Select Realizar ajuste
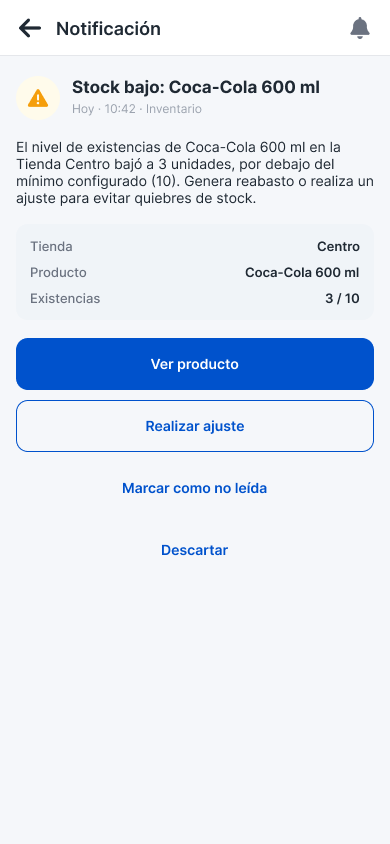The image size is (390, 844). pos(195,426)
